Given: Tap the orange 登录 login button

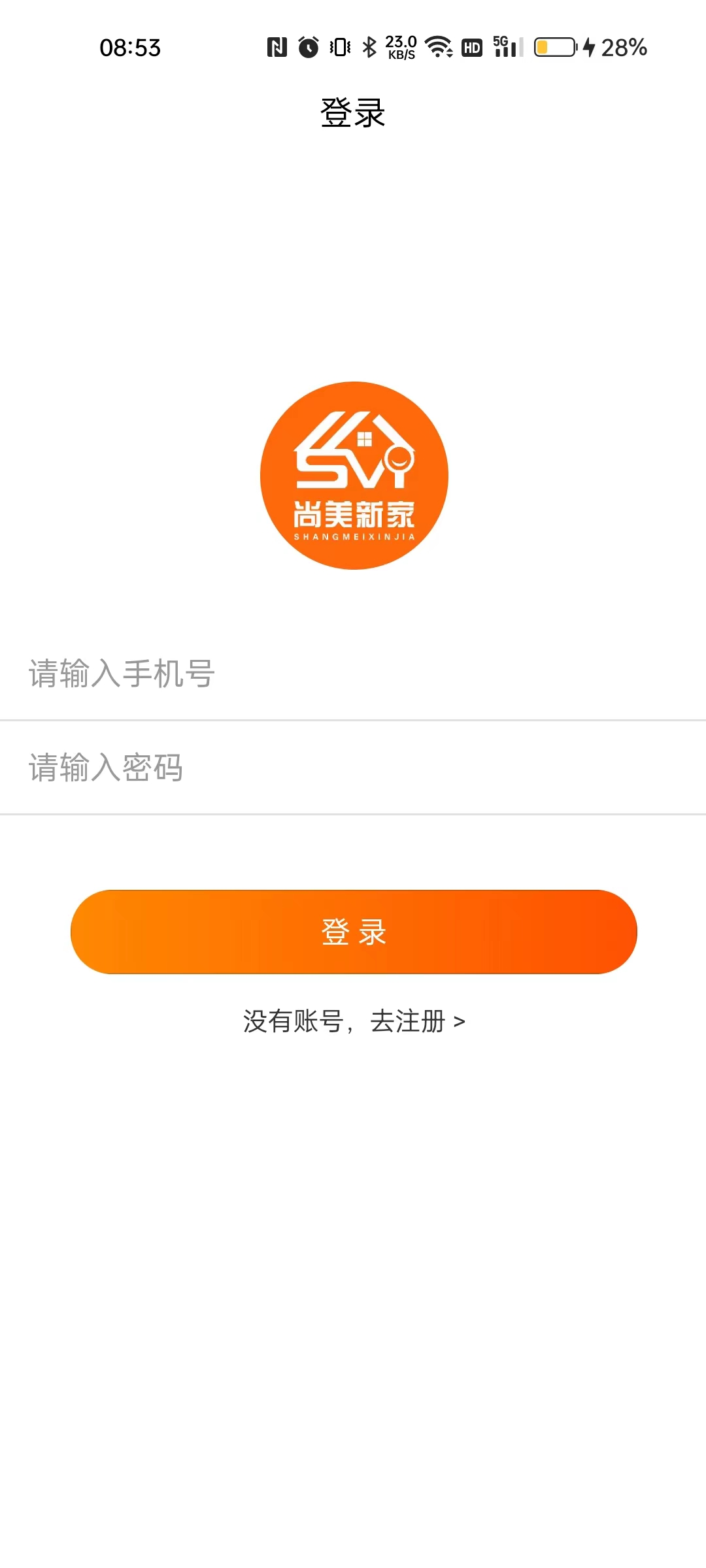Looking at the screenshot, I should pyautogui.click(x=354, y=932).
